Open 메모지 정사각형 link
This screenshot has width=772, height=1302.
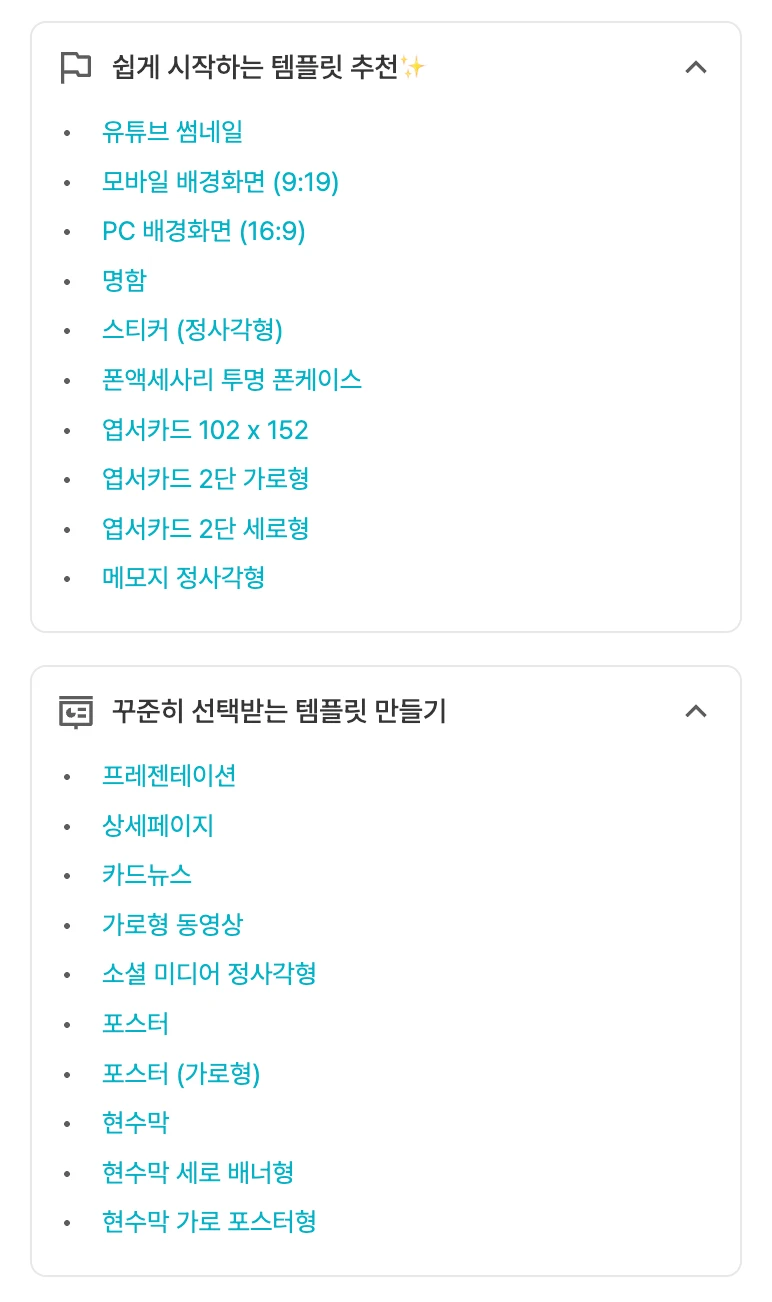tap(183, 578)
